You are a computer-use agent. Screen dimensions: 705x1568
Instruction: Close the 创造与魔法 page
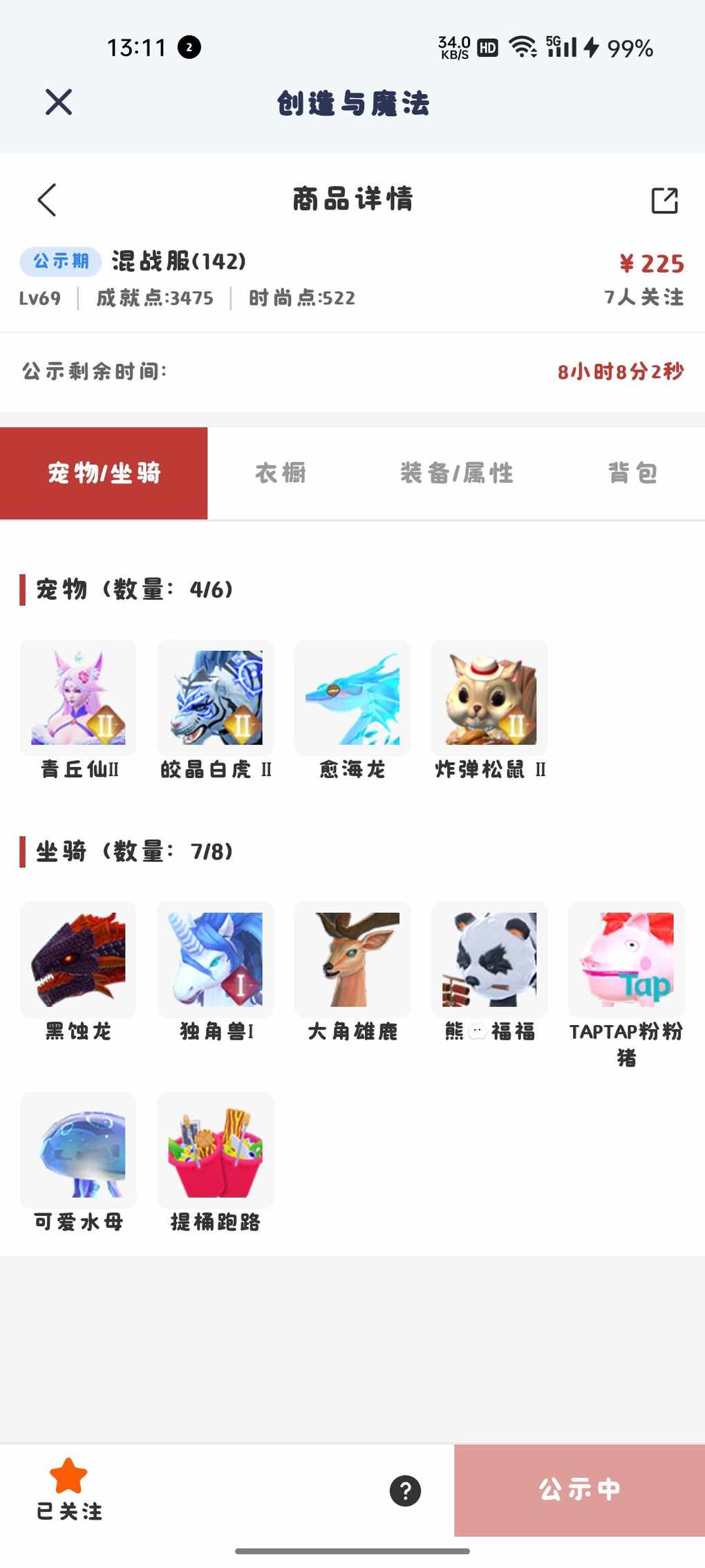click(x=59, y=102)
